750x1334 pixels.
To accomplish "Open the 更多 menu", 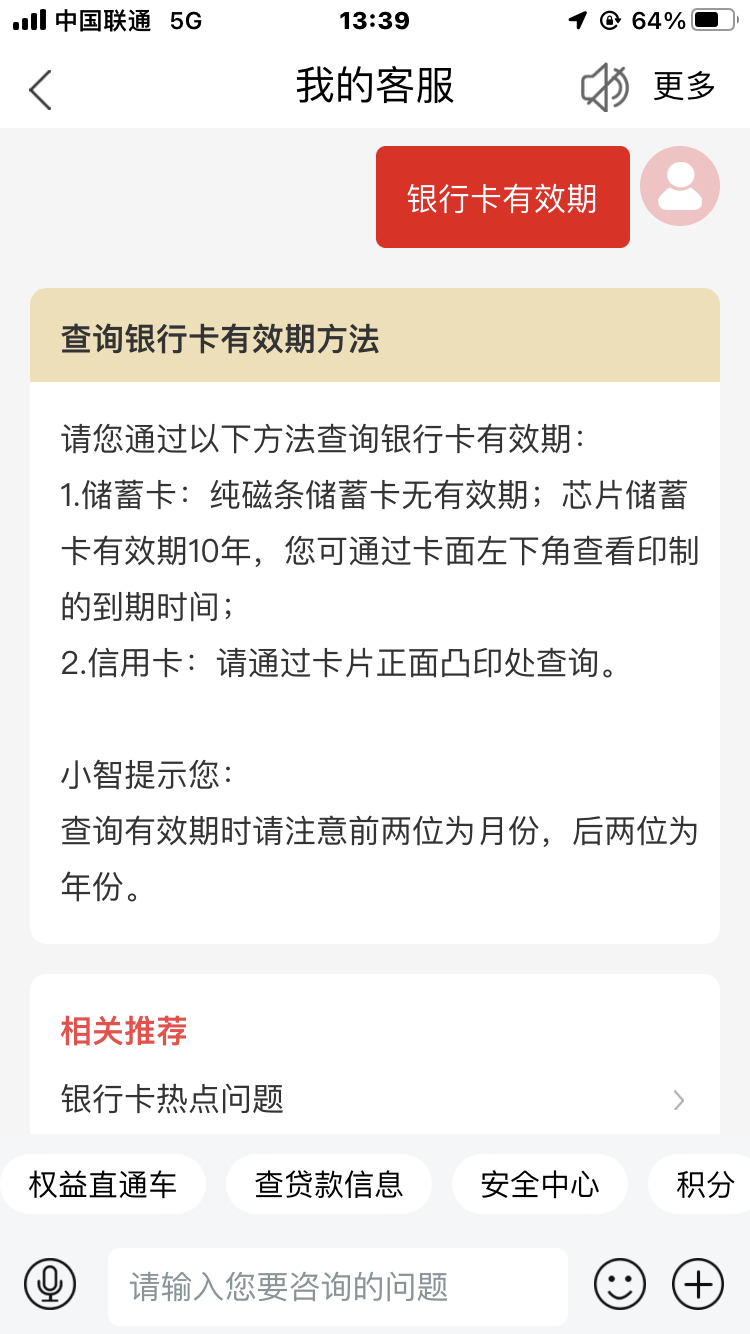I will tap(685, 88).
